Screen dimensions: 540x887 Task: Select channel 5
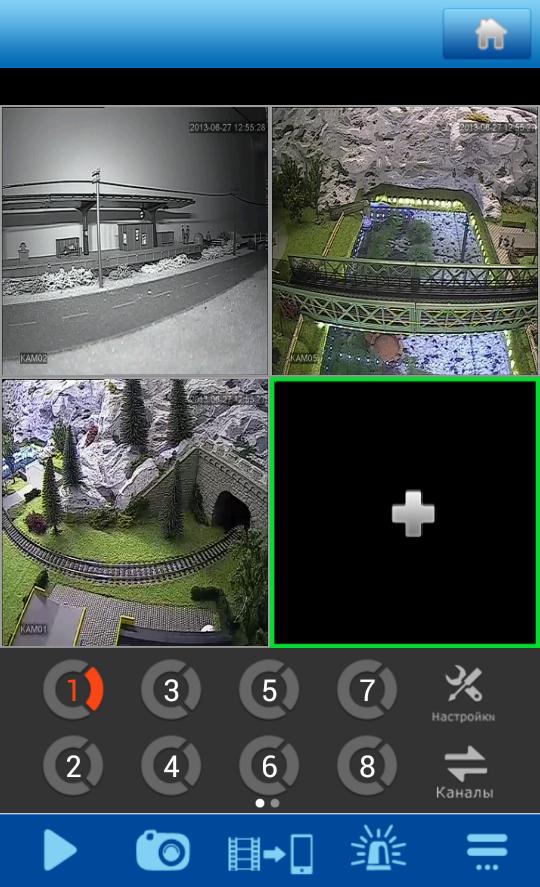[269, 690]
